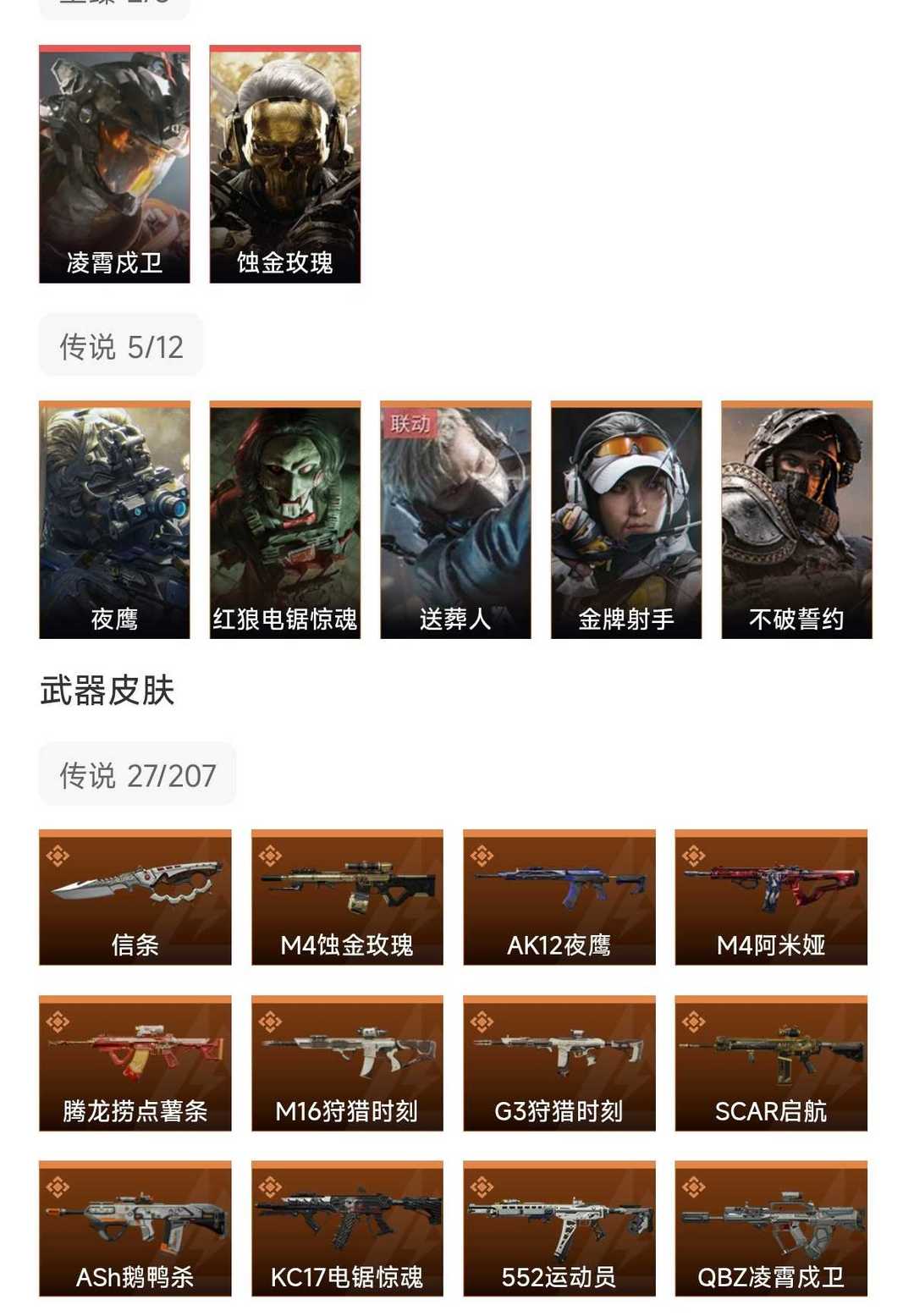
Task: Open the 传说 27/207 weapon skin filter
Action: (137, 773)
